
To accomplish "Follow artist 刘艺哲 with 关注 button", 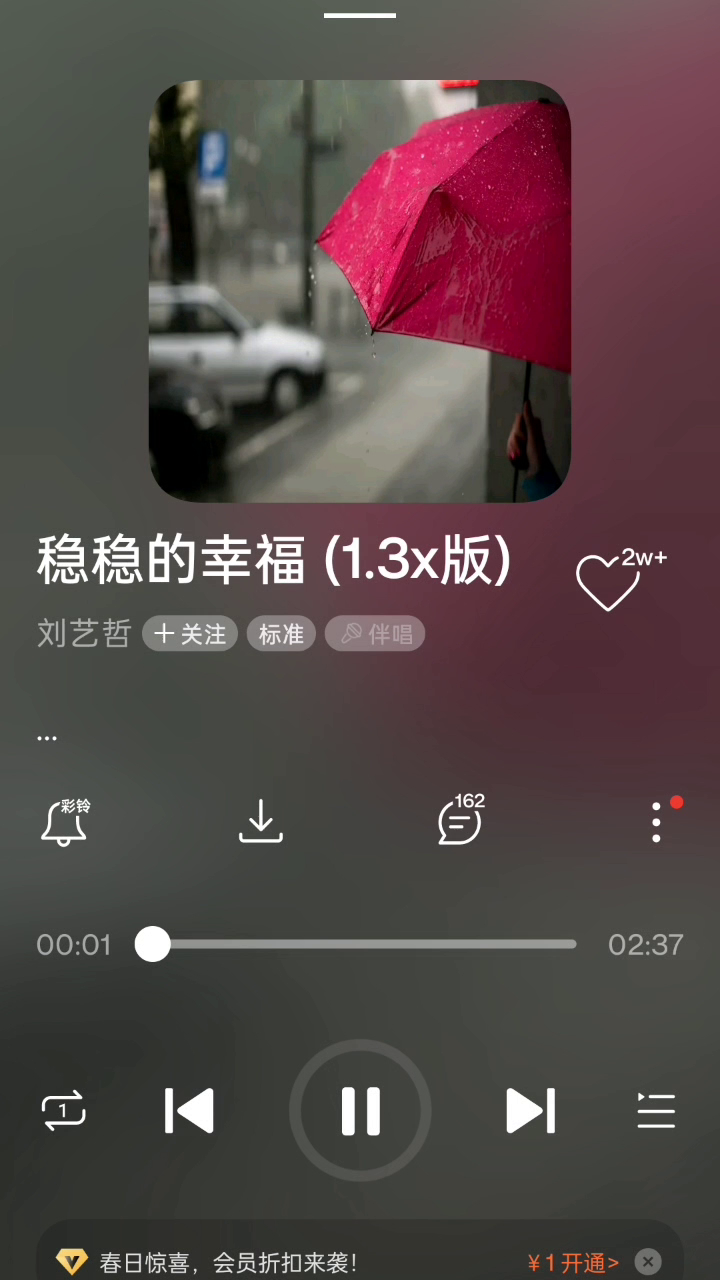I will [x=190, y=634].
